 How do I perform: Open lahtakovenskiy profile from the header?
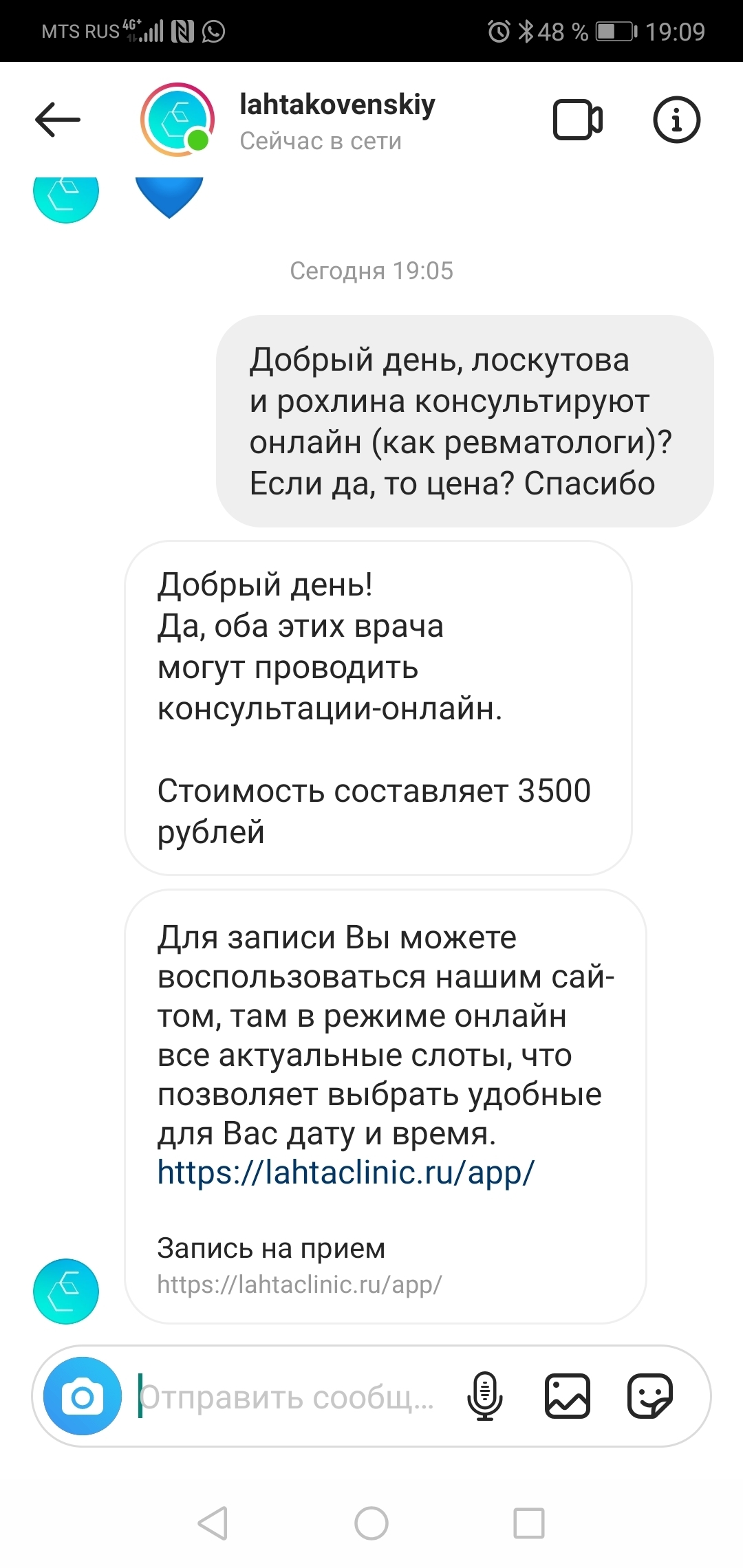[x=336, y=105]
